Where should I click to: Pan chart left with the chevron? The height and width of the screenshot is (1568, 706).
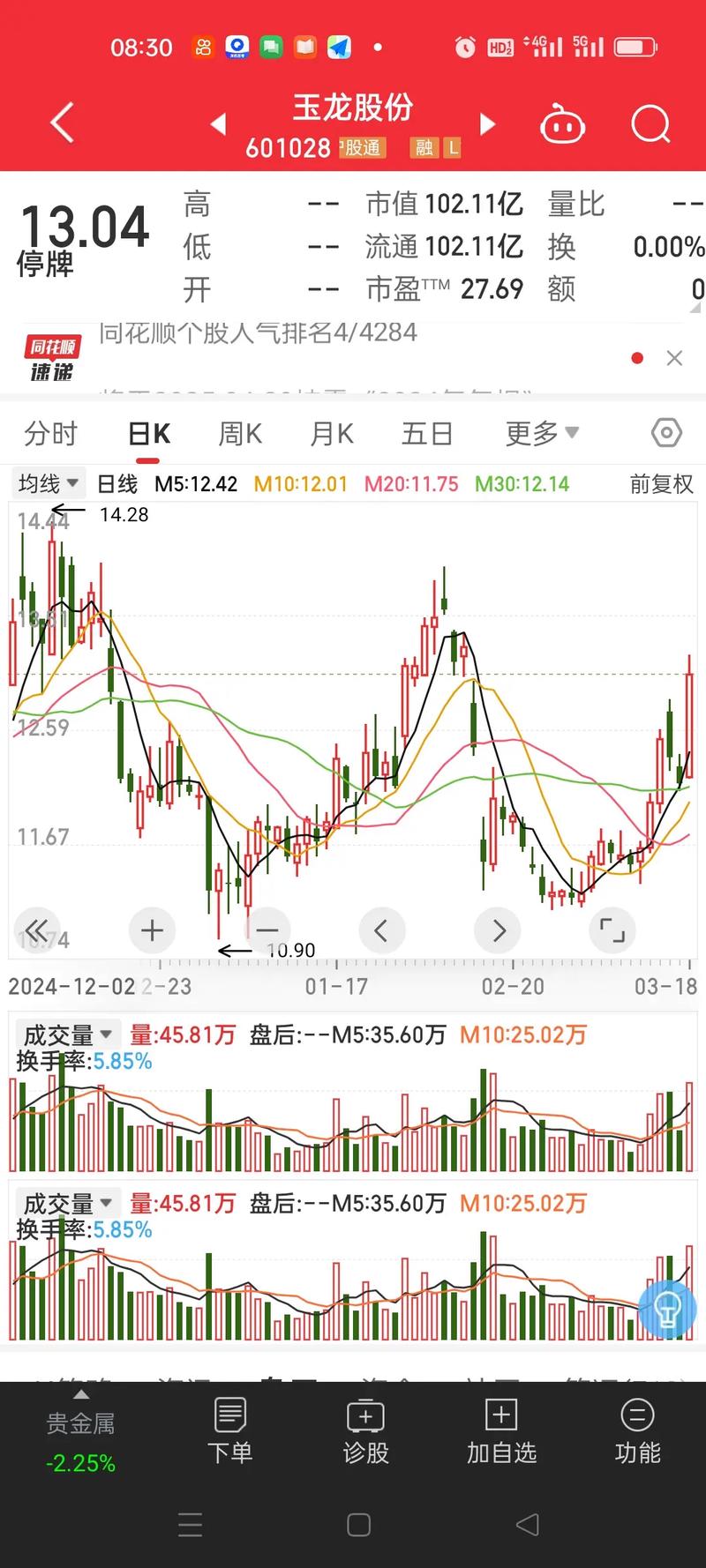click(x=382, y=930)
